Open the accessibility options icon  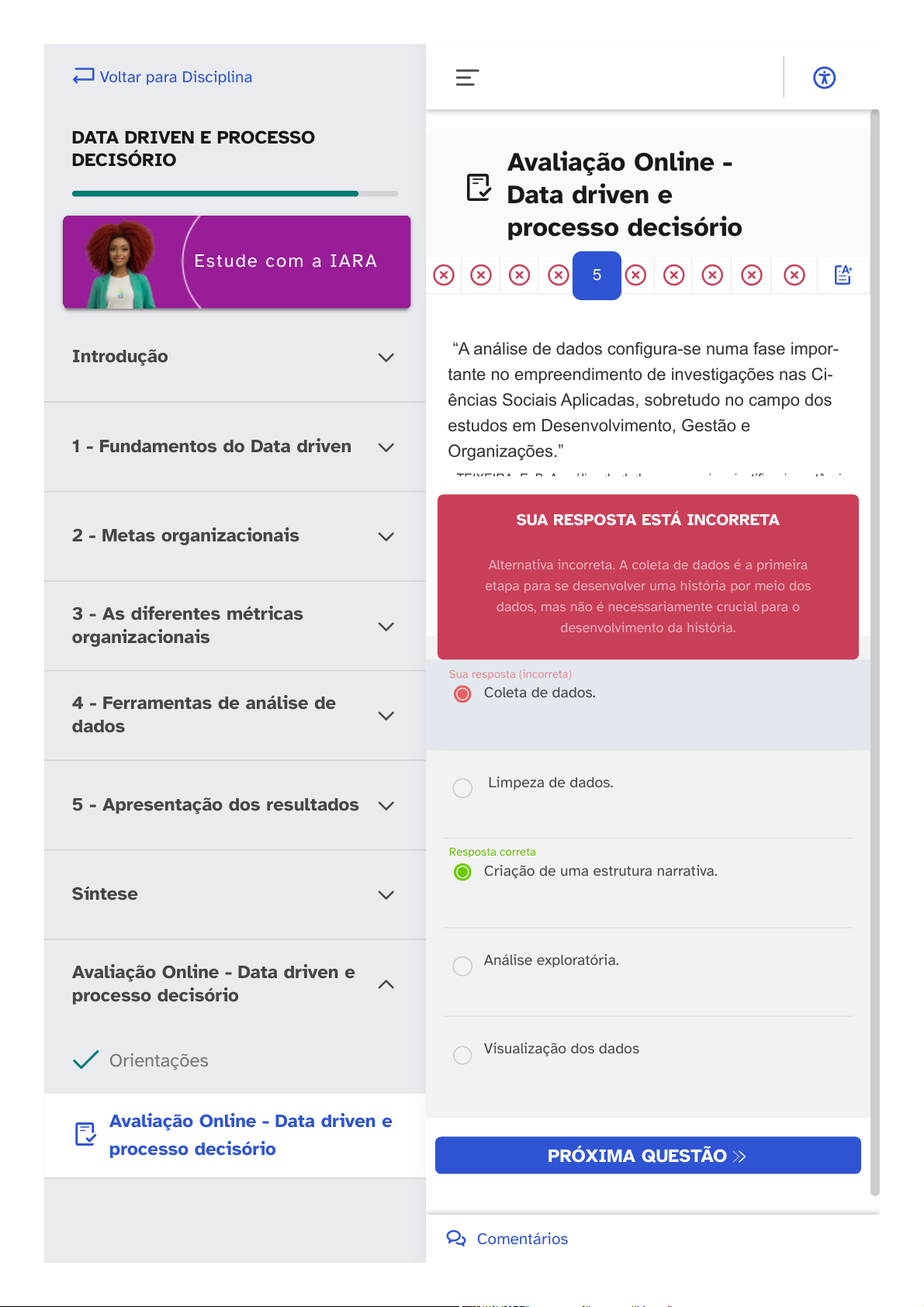click(x=824, y=78)
